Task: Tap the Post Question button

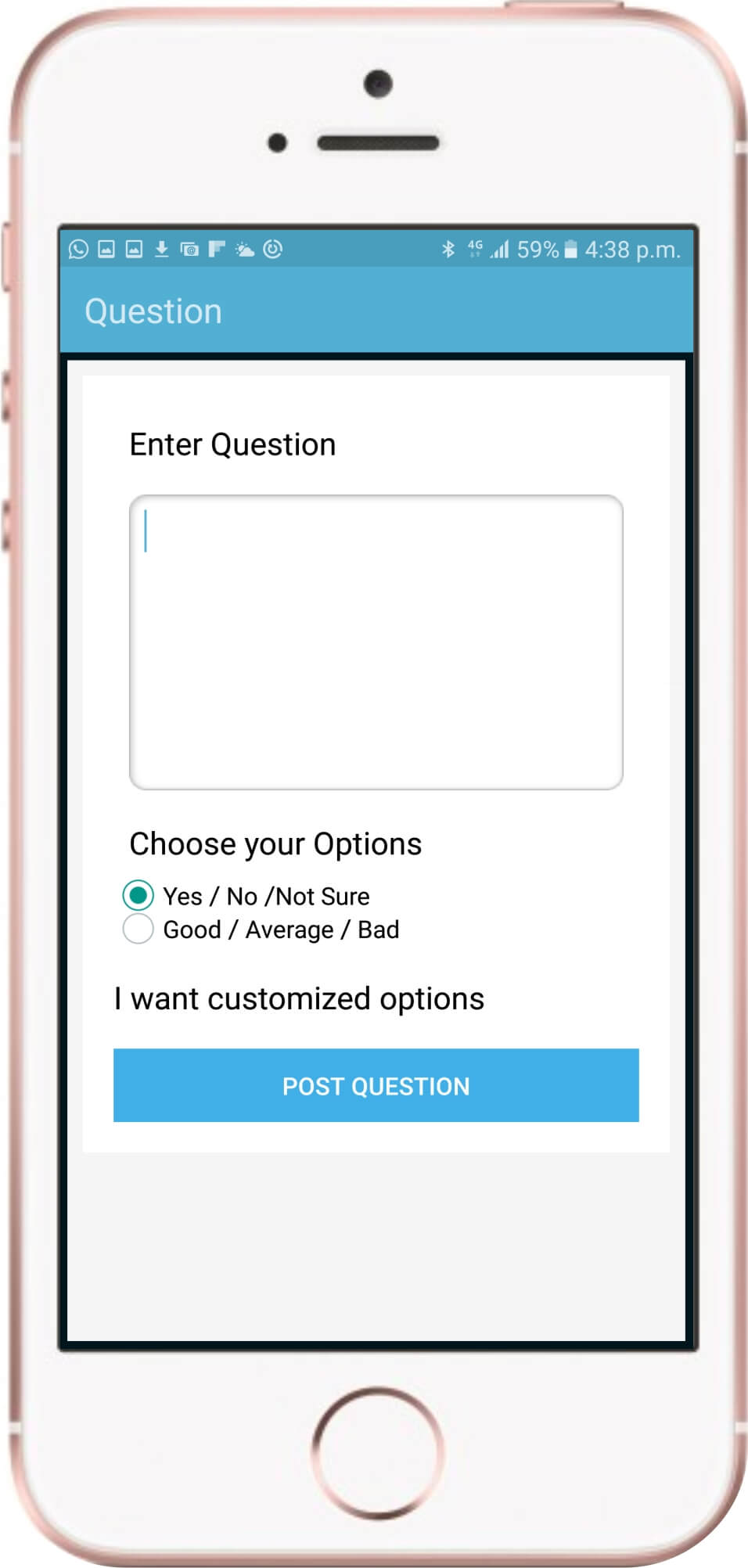Action: 376,1085
